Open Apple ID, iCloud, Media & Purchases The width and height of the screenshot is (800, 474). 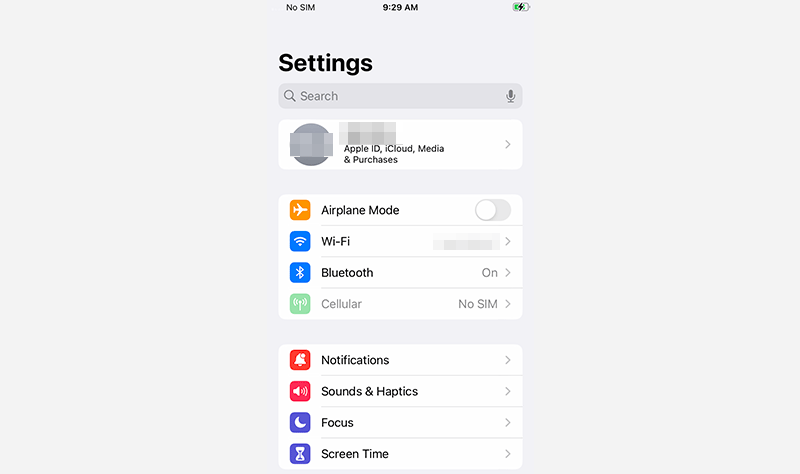pyautogui.click(x=400, y=145)
